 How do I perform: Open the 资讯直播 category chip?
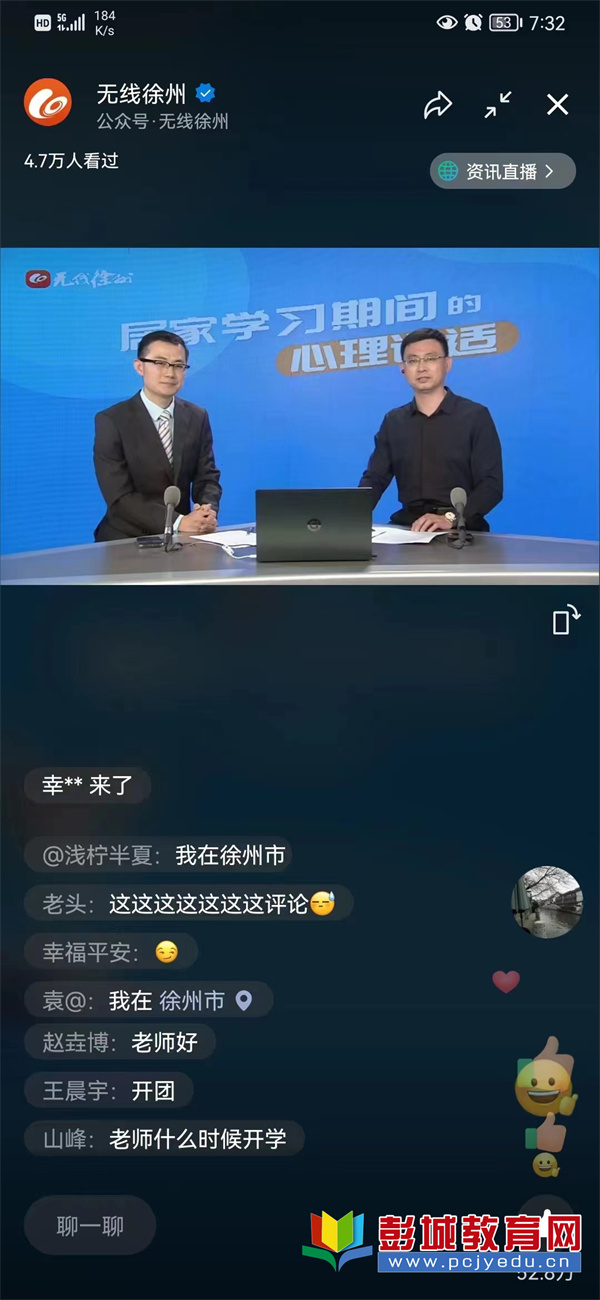point(502,171)
